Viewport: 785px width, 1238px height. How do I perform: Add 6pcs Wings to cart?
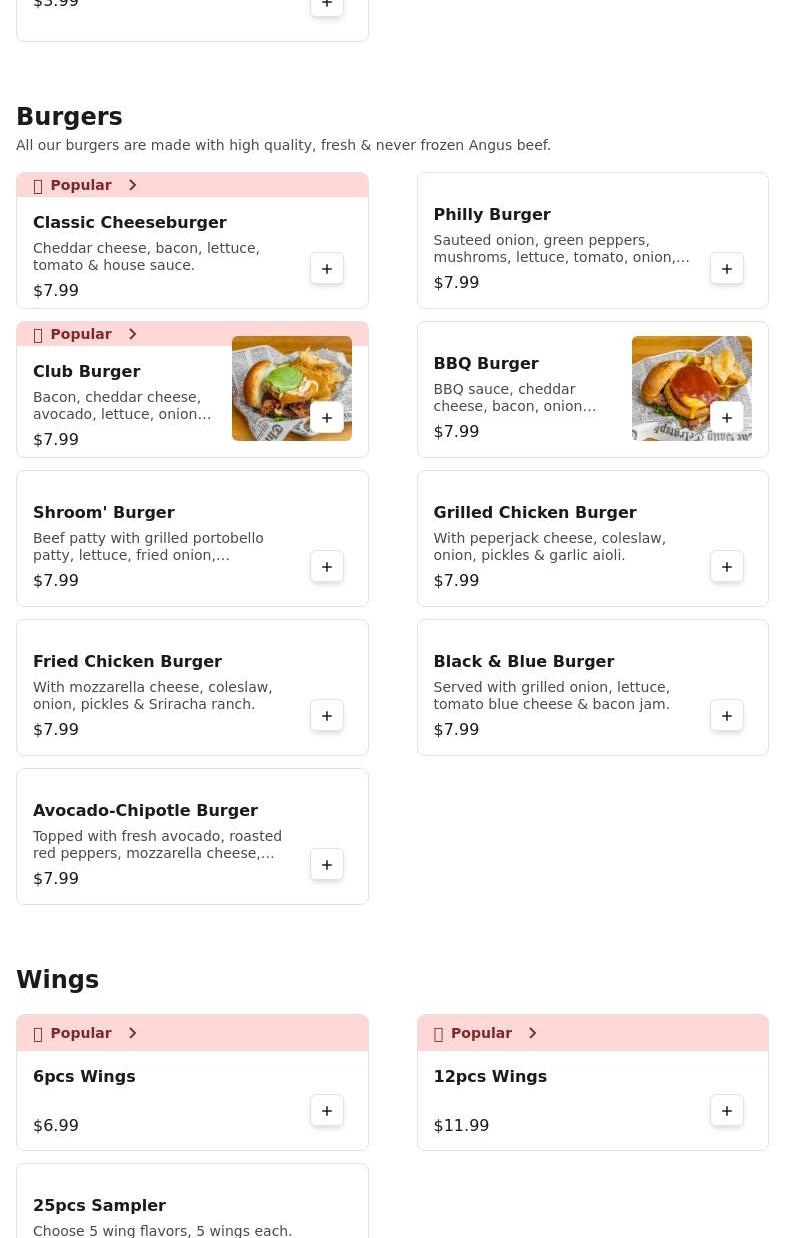pos(327,1111)
